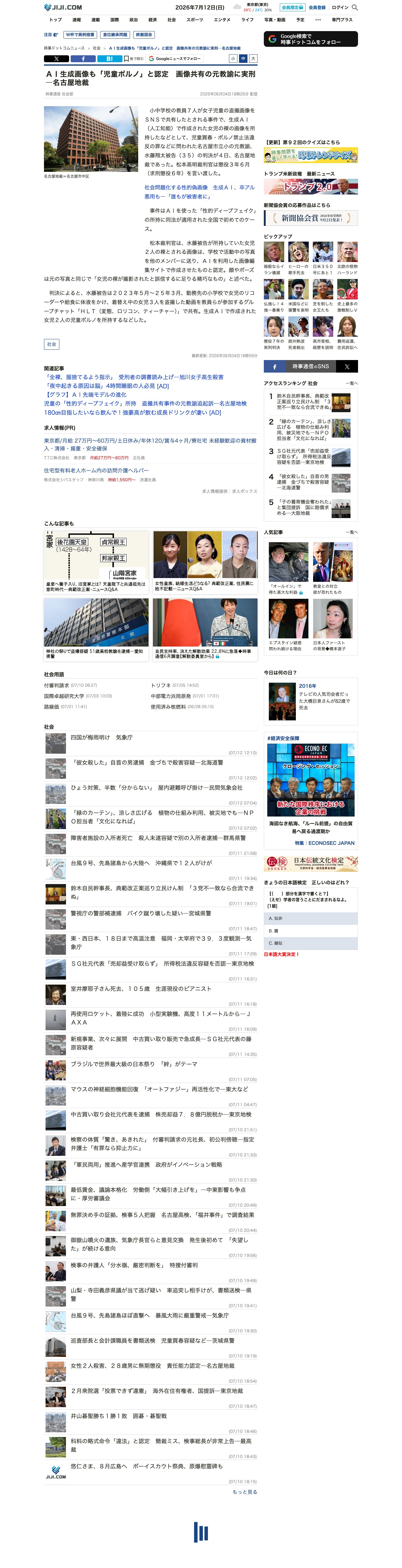Switch to the 速報 tab
This screenshot has width=402, height=1568.
point(77,19)
